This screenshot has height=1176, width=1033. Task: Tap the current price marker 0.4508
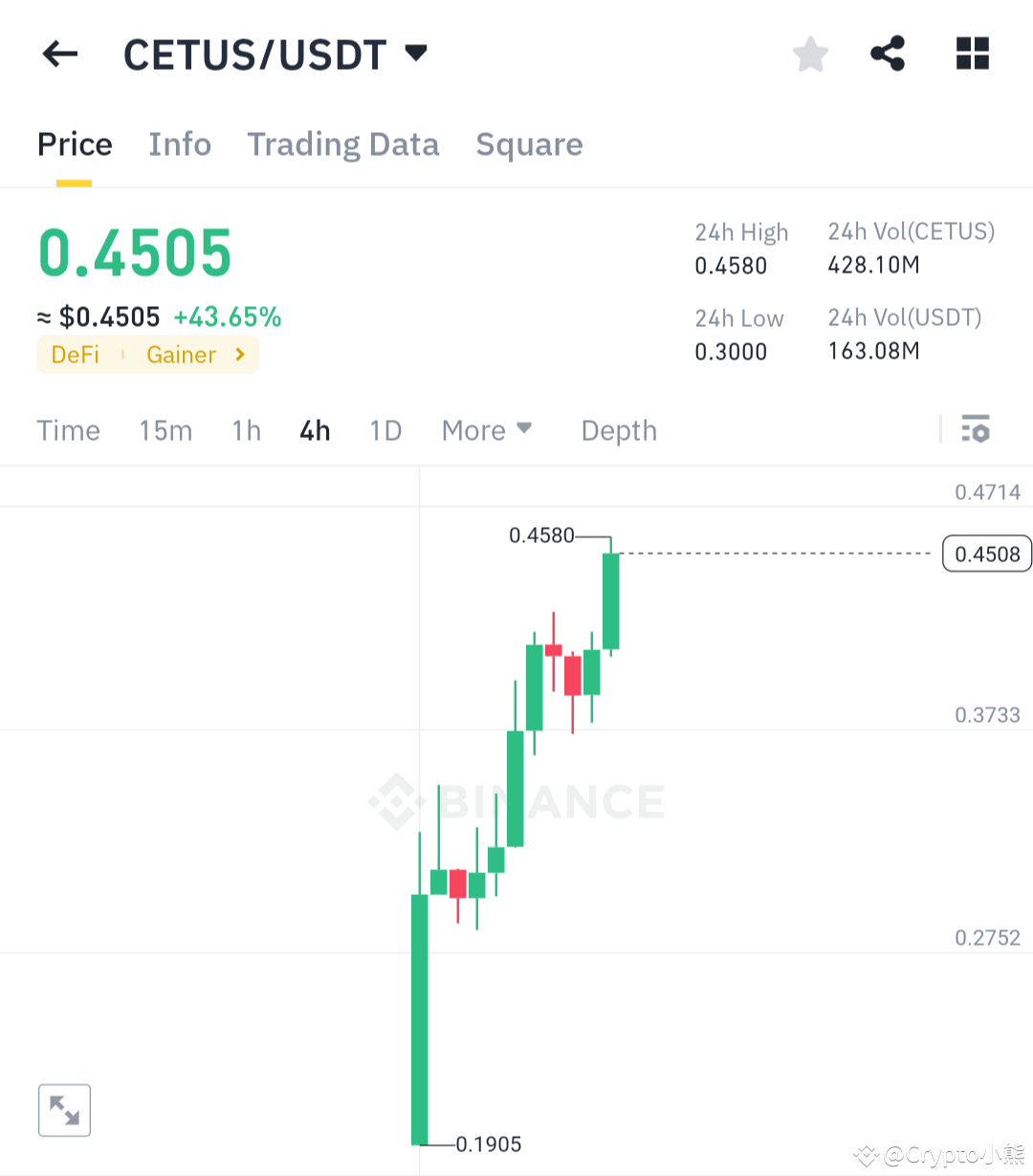[986, 553]
